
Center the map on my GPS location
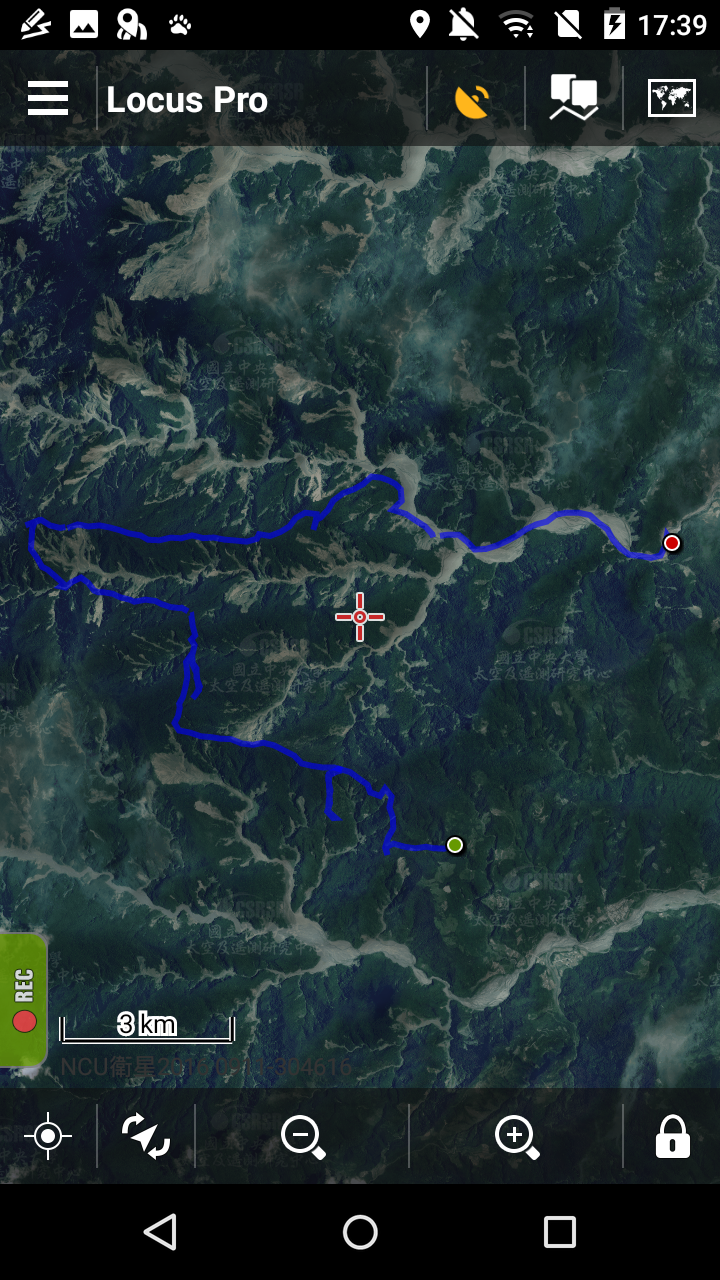click(x=48, y=1137)
